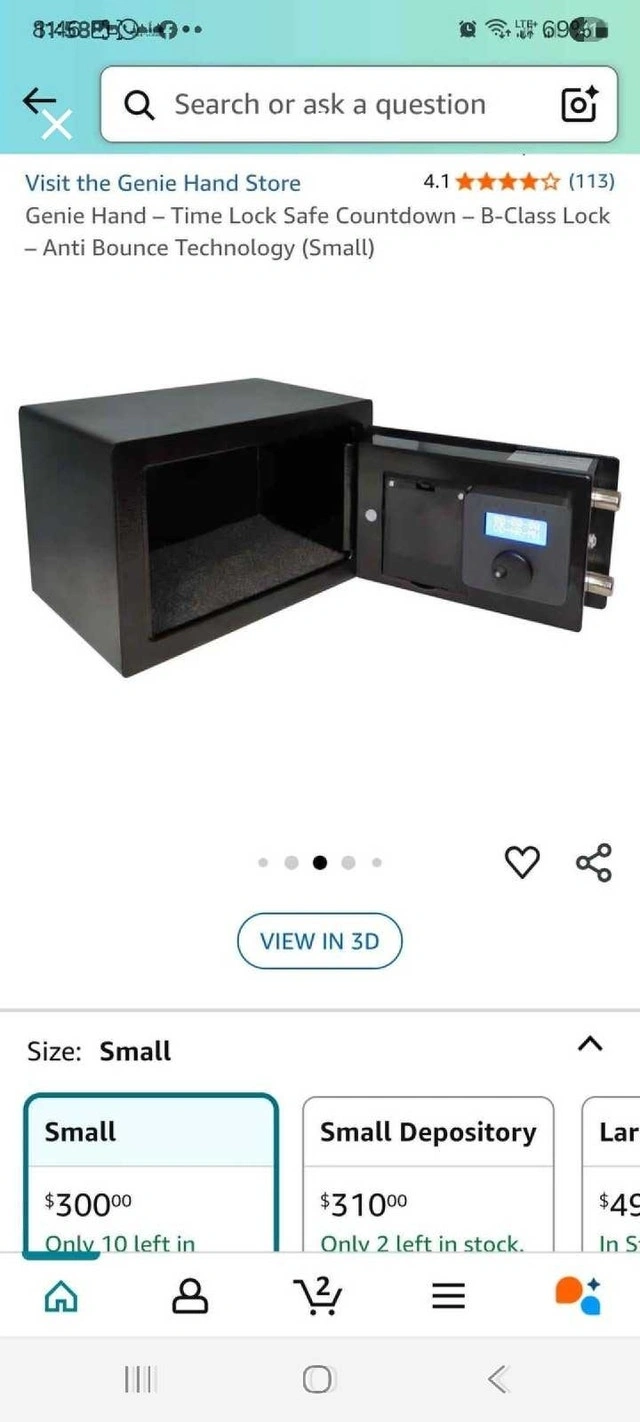Go to the Amazon Home tab
Screen dimensions: 640x1422
tap(62, 1296)
